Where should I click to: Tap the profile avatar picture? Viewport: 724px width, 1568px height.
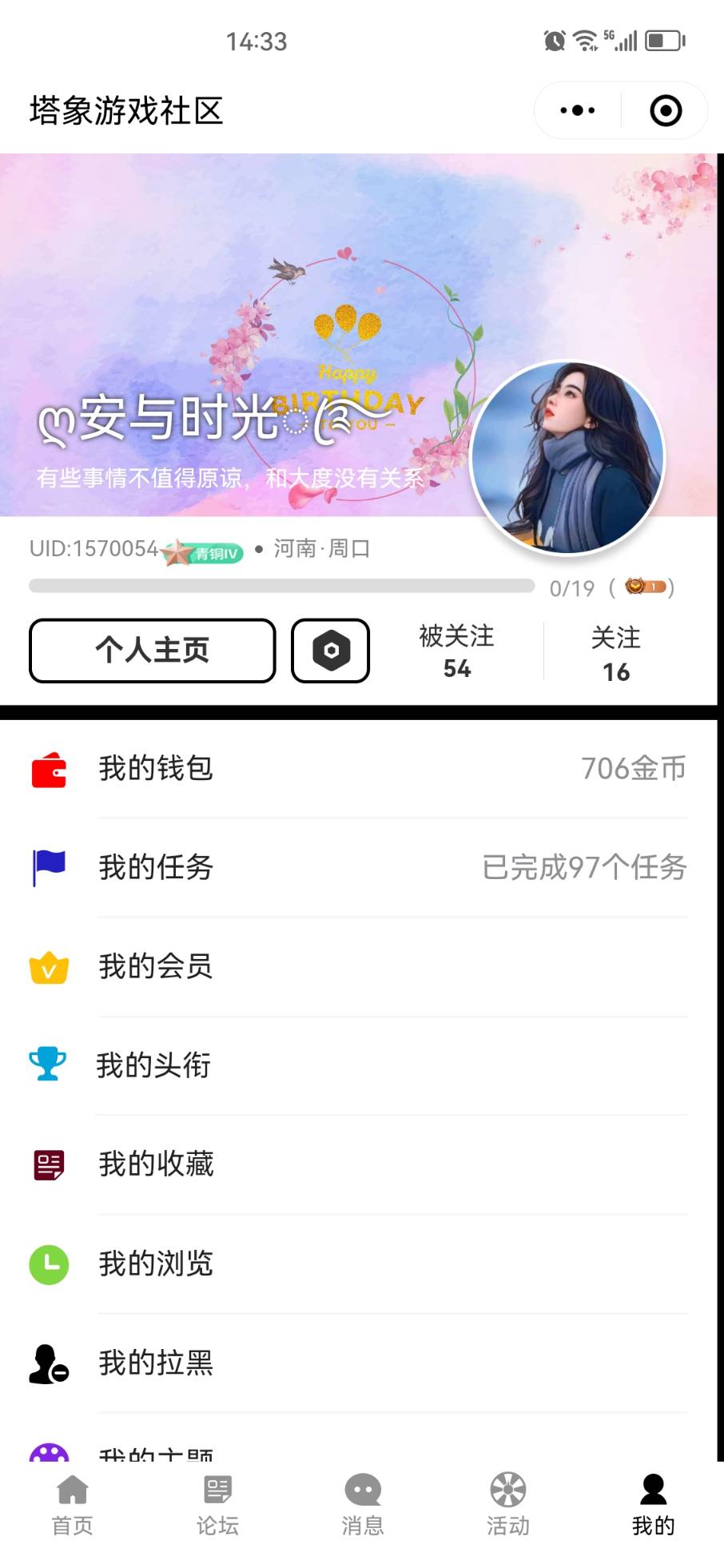(x=567, y=457)
